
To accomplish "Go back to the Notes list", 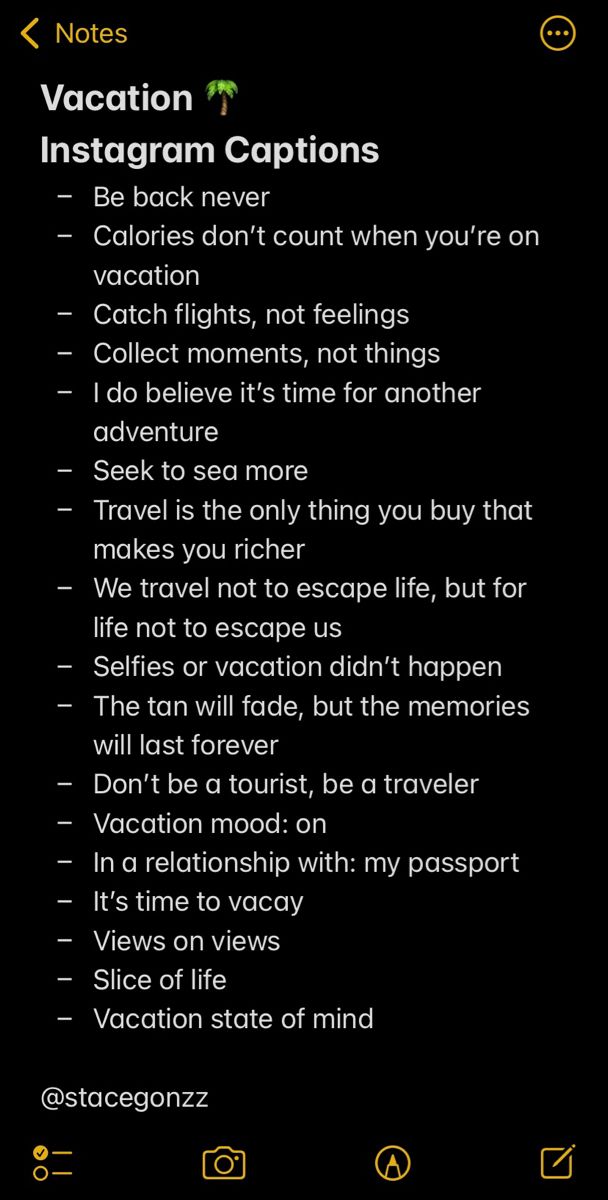I will [x=73, y=33].
